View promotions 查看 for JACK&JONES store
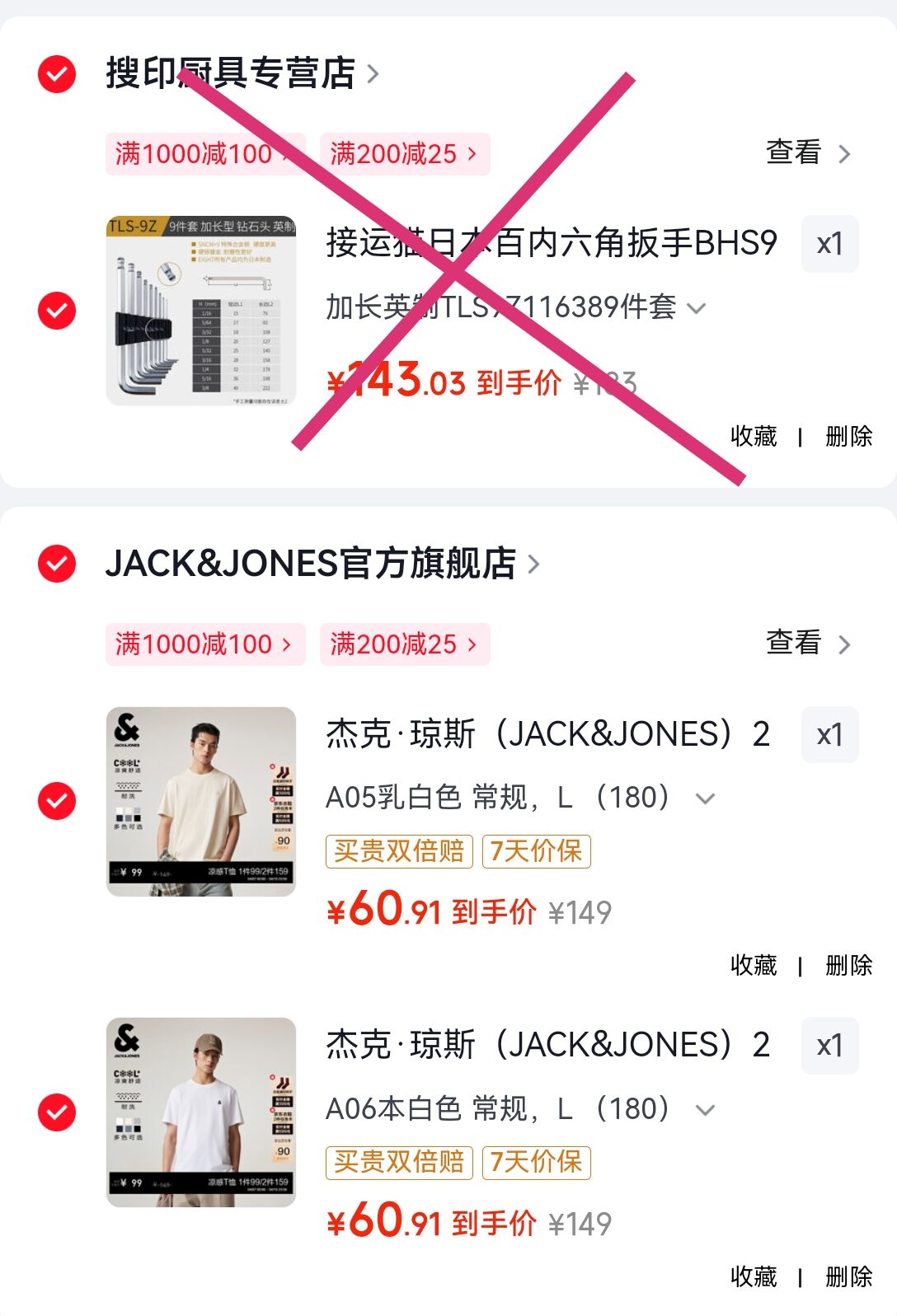Image resolution: width=897 pixels, height=1316 pixels. [807, 643]
